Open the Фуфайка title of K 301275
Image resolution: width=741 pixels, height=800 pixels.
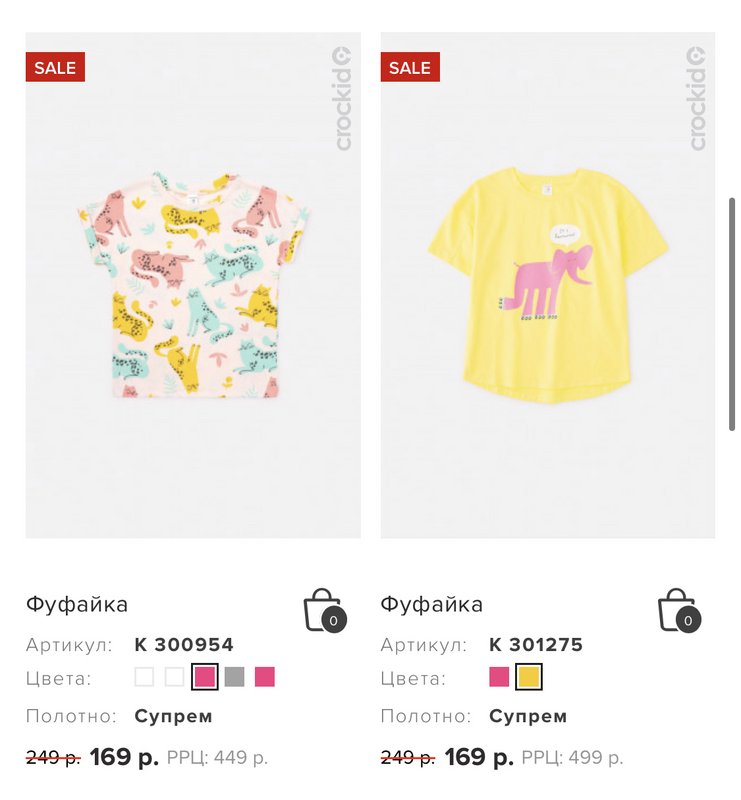[x=432, y=604]
